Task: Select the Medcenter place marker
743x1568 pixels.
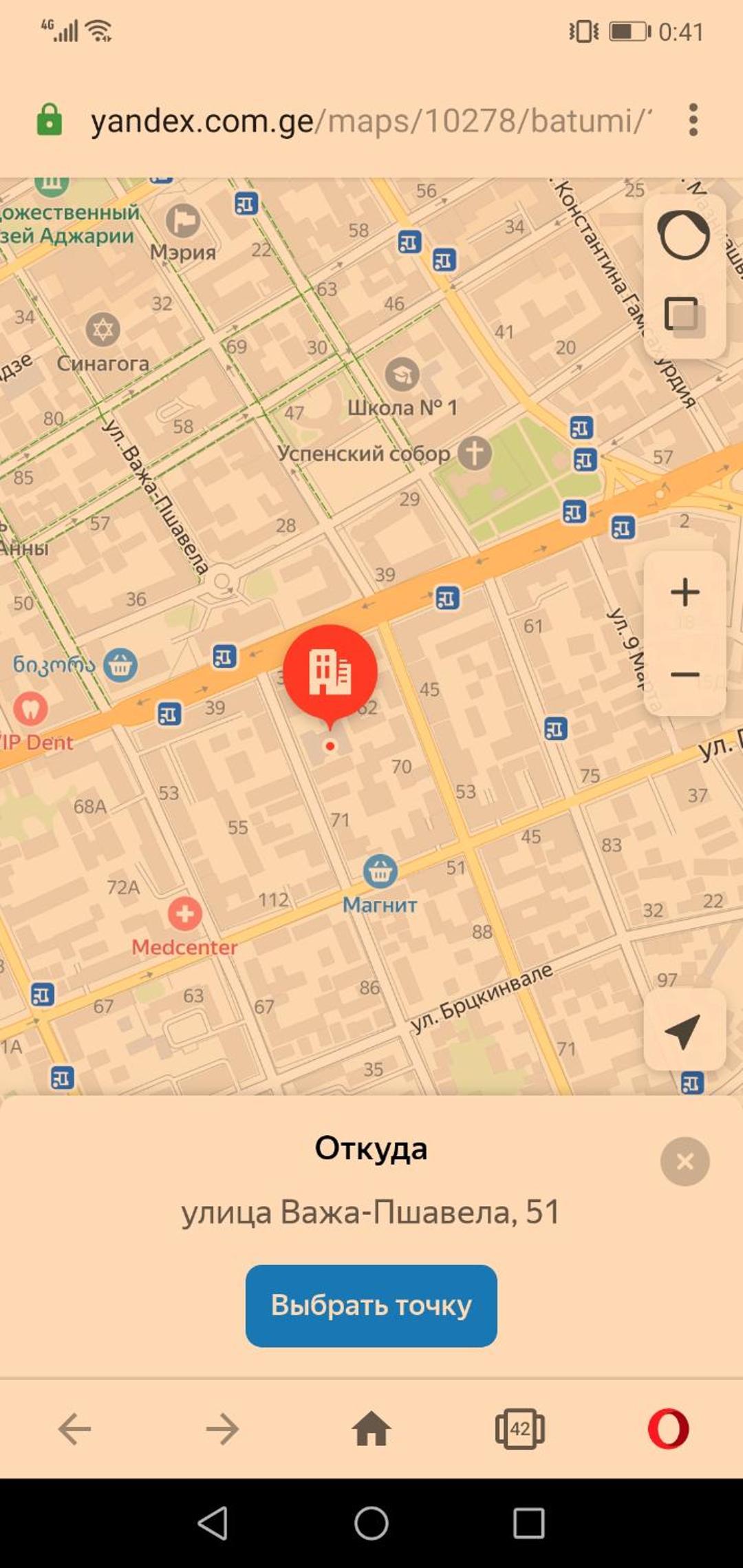Action: [184, 914]
